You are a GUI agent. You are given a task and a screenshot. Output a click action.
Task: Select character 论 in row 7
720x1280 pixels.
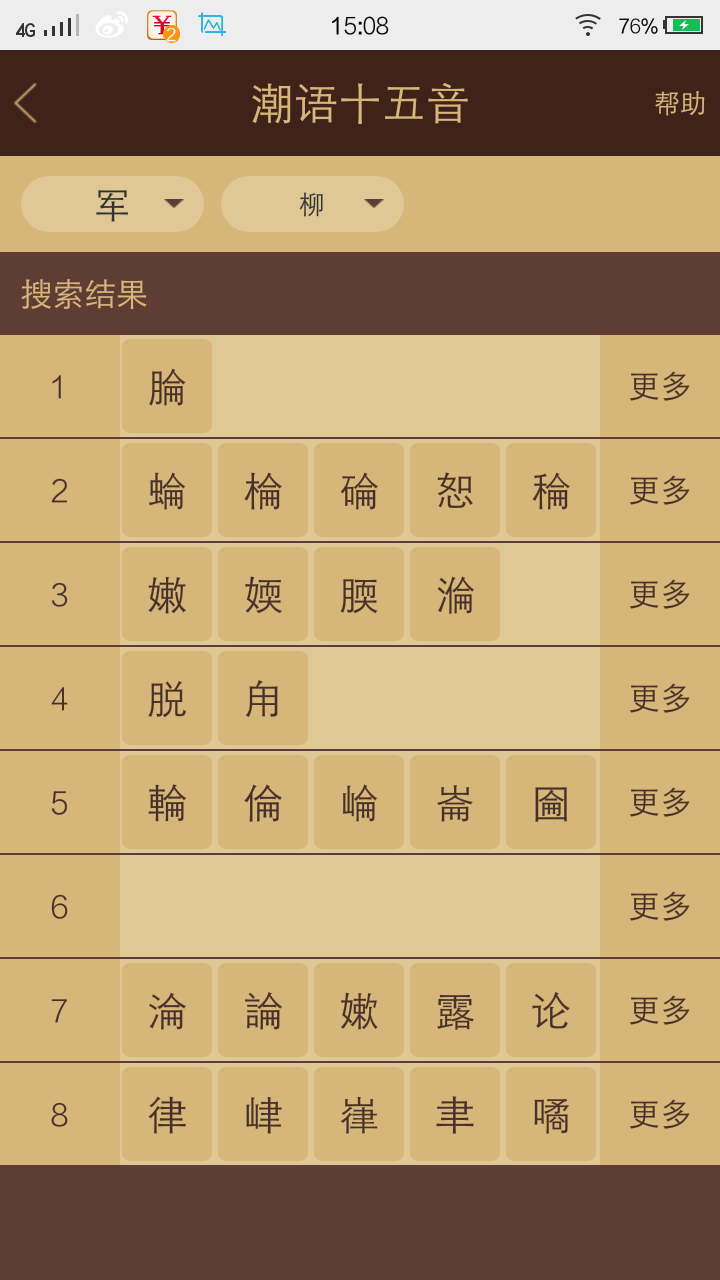coord(551,1011)
